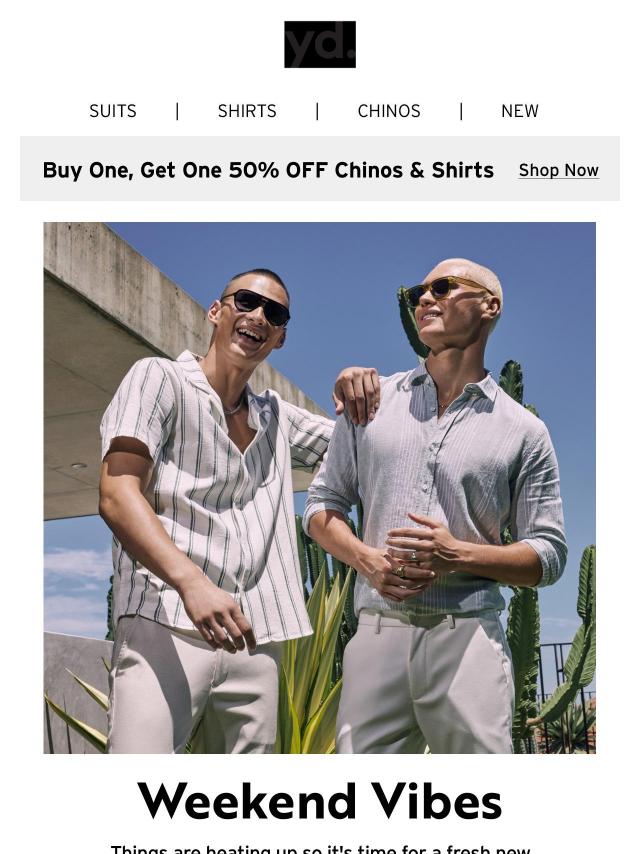
Task: Browse the CHINOS category
Action: [389, 111]
